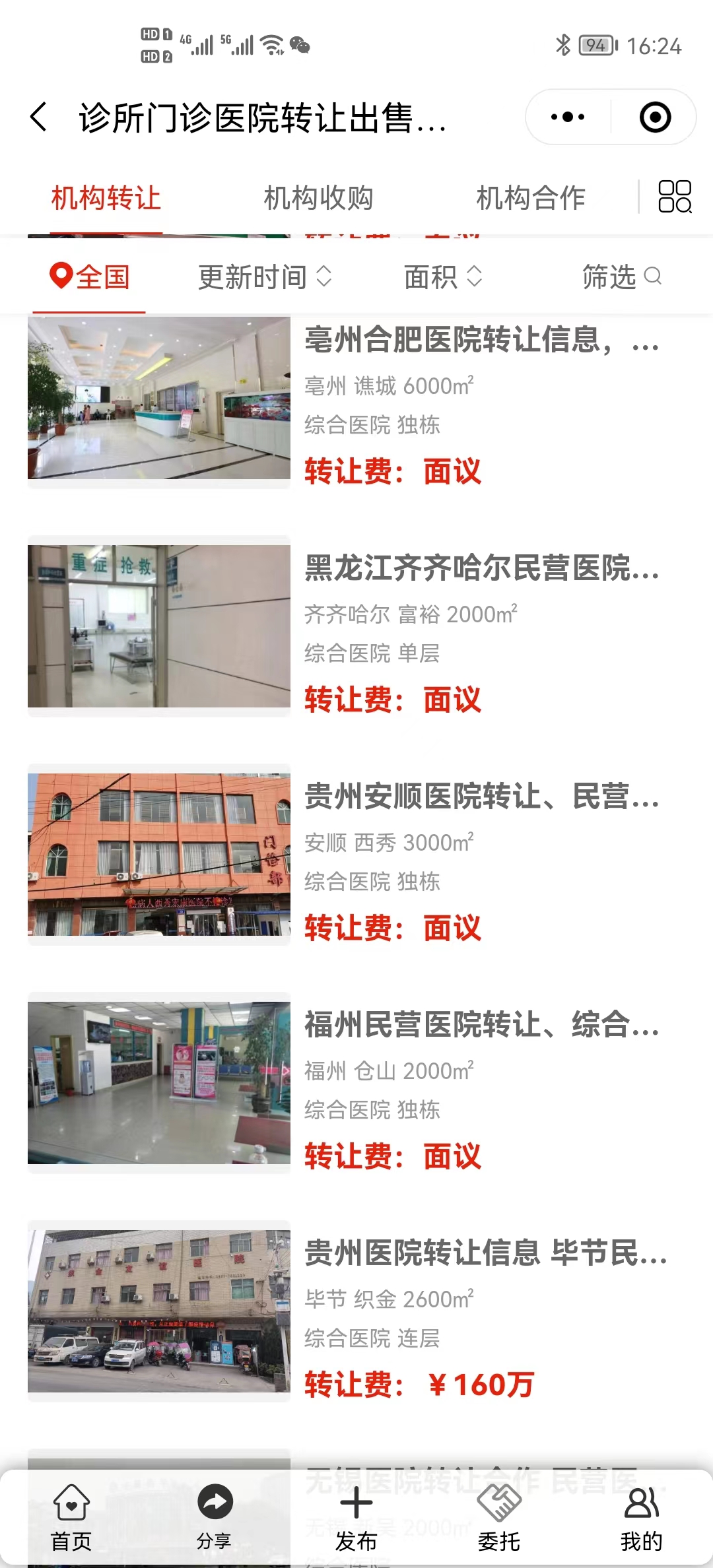Open the category grid icon beside the tabs
Image resolution: width=713 pixels, height=1568 pixels.
click(675, 197)
